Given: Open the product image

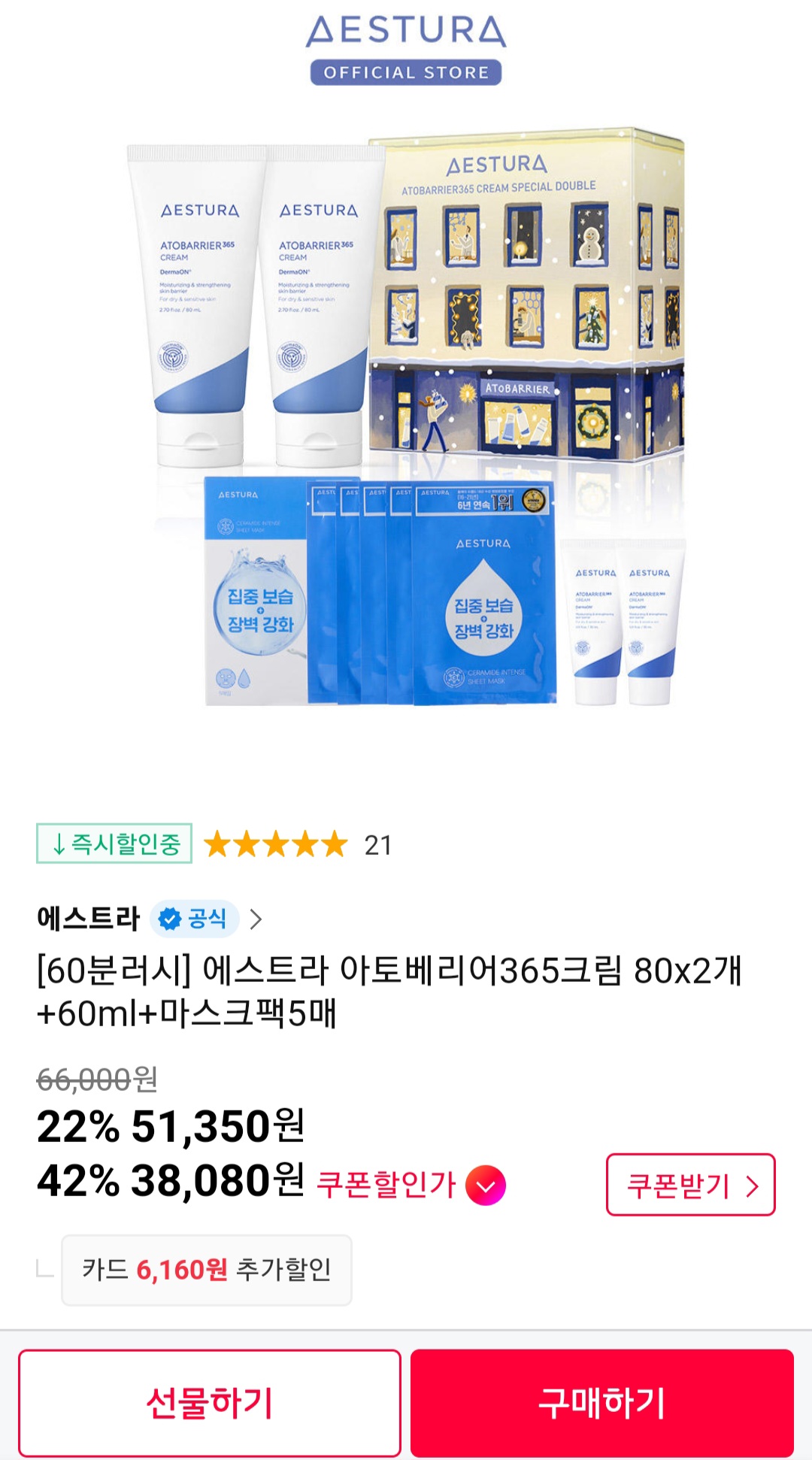Looking at the screenshot, I should (406, 421).
